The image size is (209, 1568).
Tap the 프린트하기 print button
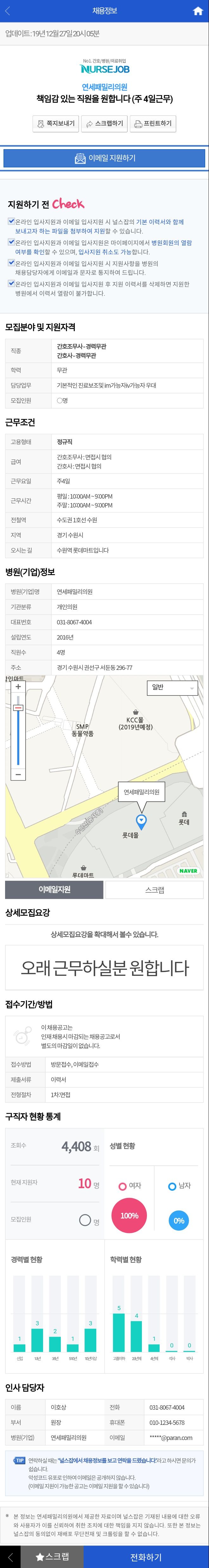point(153,124)
